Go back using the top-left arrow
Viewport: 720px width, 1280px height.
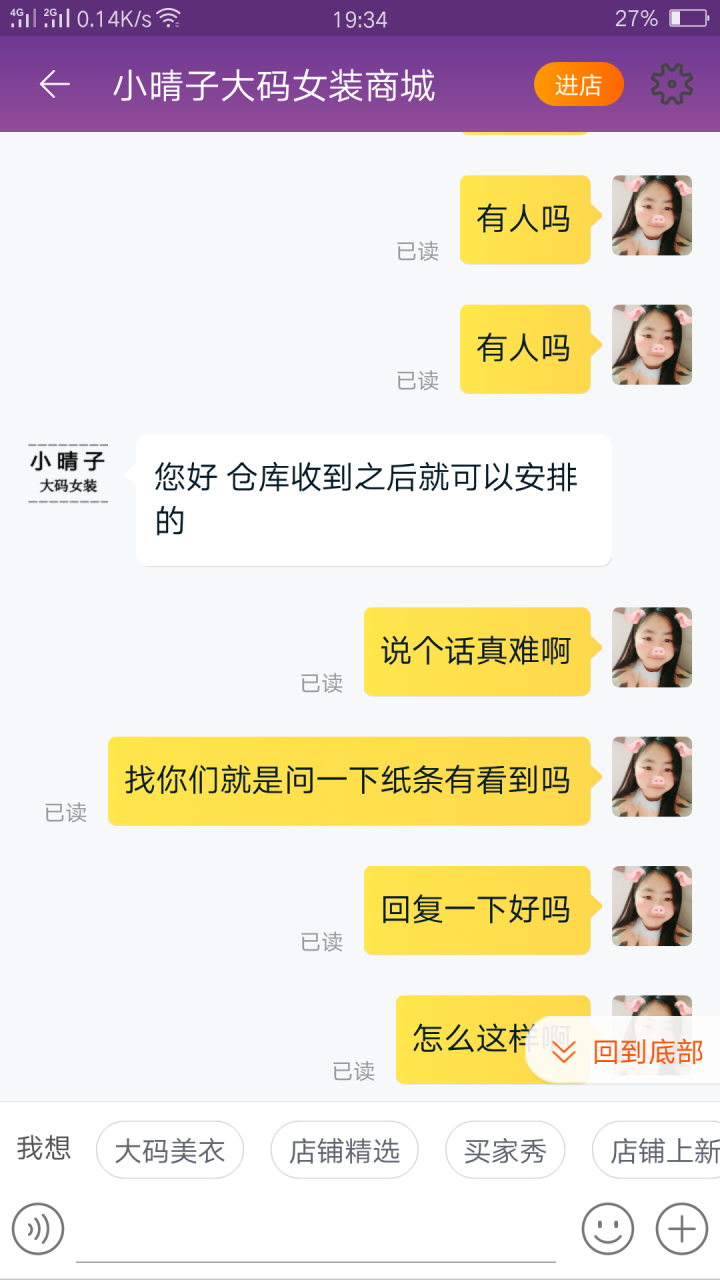tap(55, 85)
